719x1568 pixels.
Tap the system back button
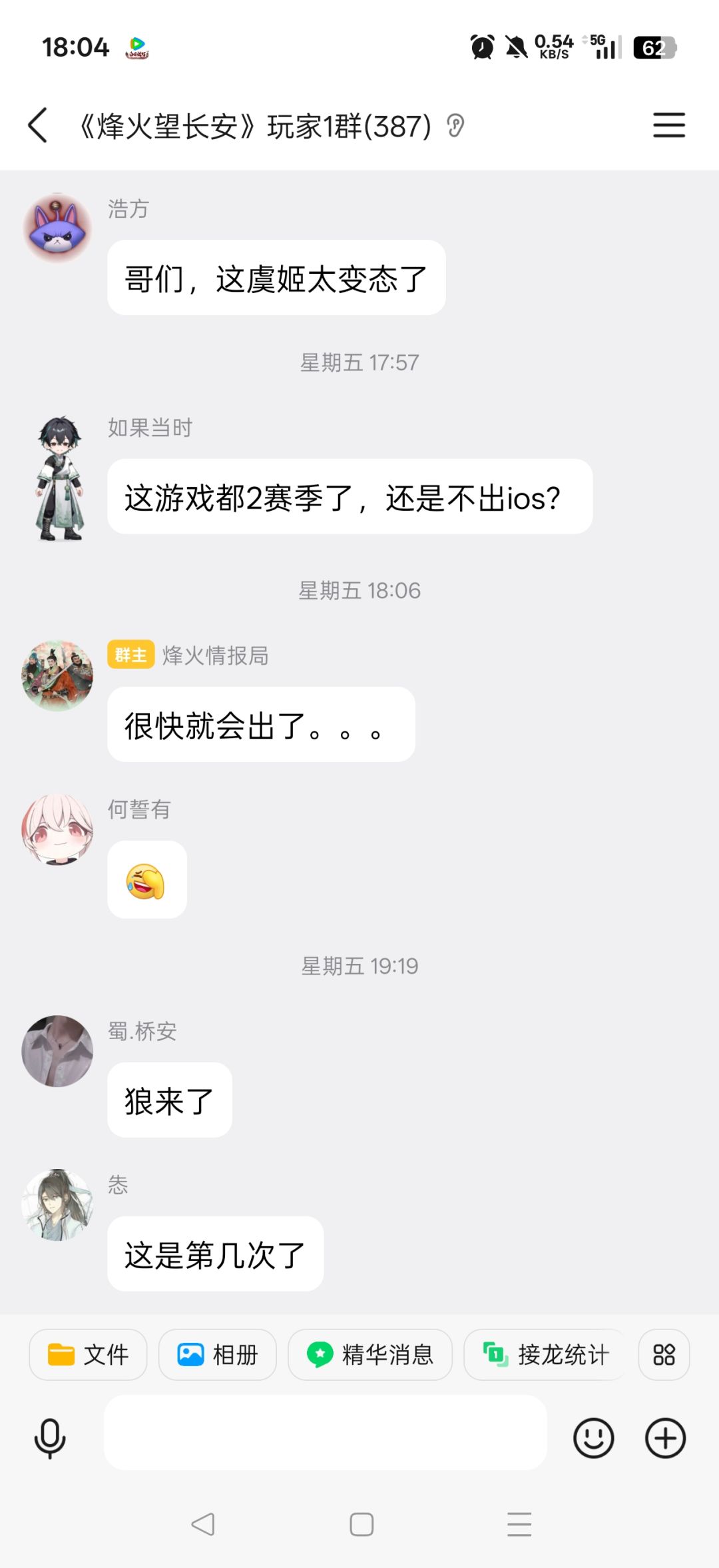203,1524
